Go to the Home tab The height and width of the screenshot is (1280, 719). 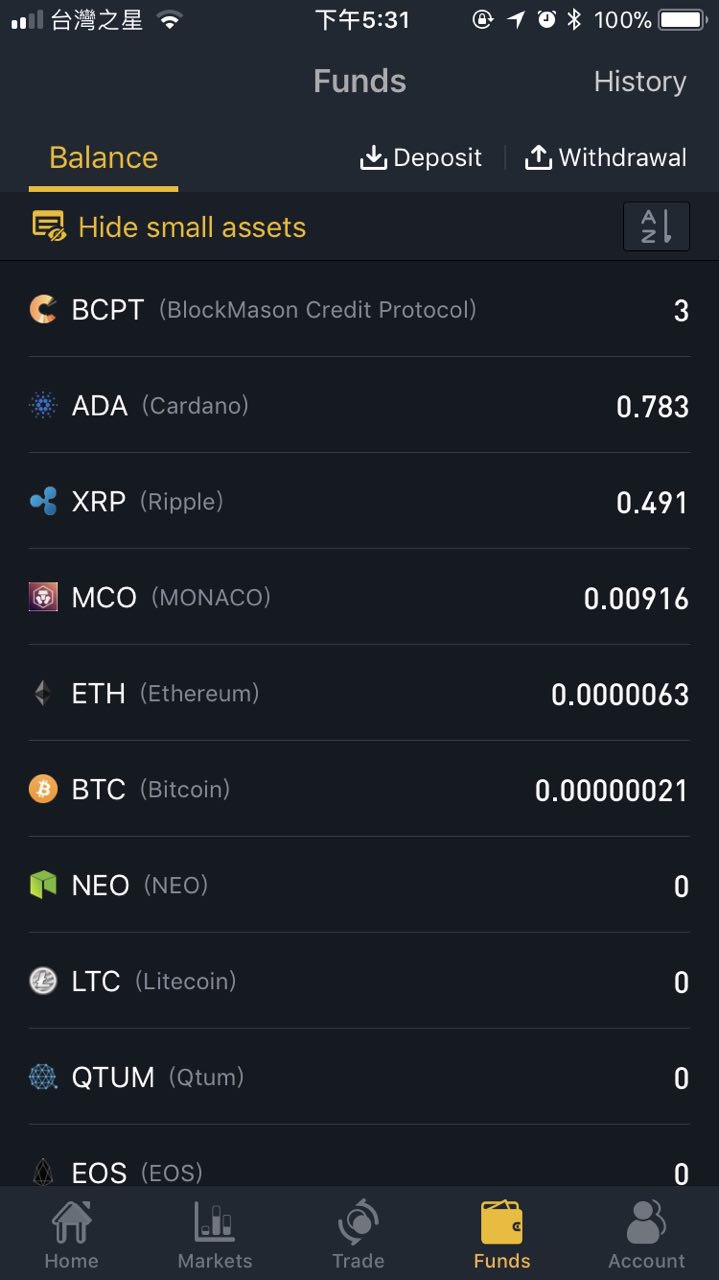click(71, 1235)
